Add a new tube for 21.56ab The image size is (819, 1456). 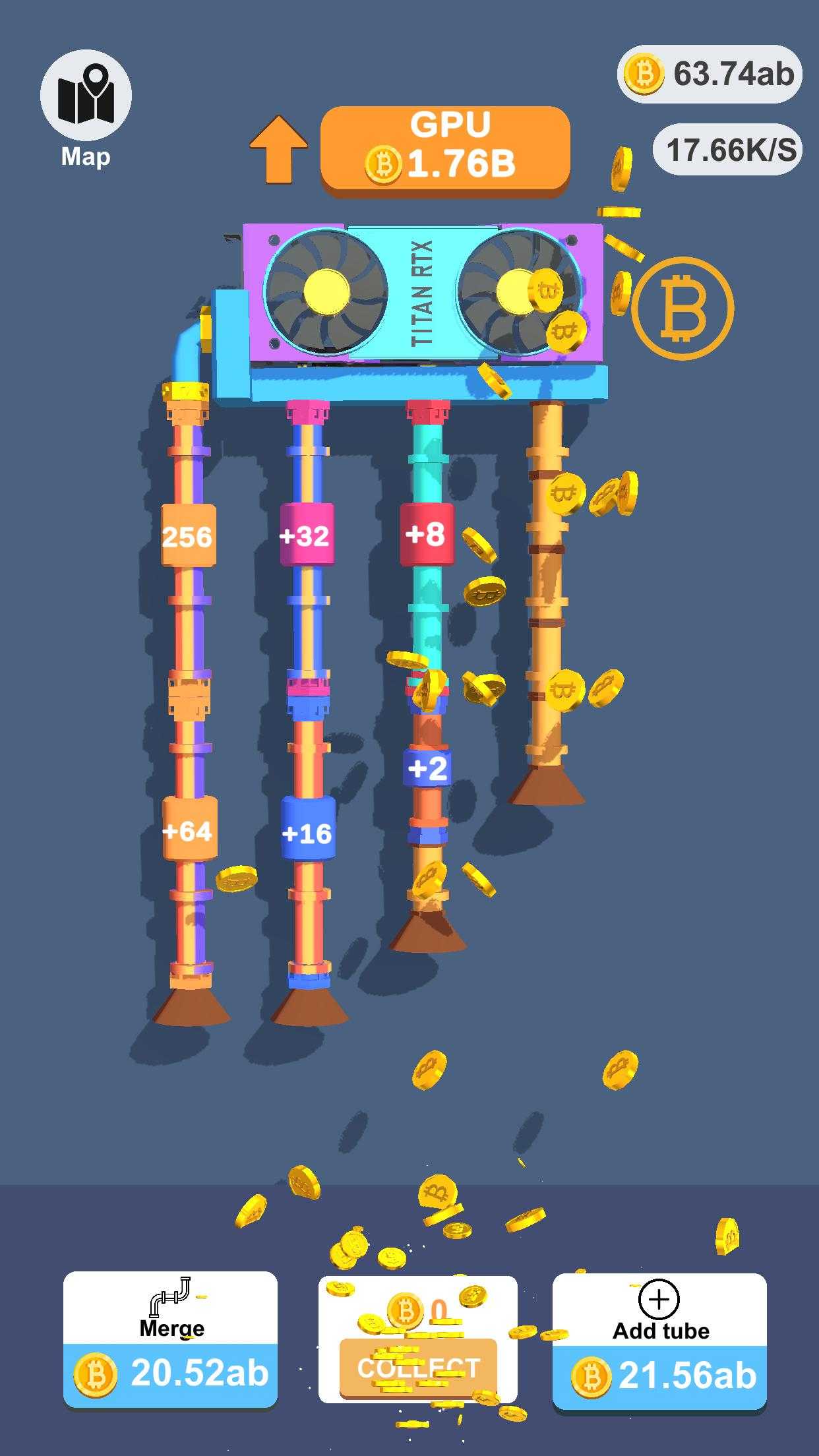(659, 1343)
